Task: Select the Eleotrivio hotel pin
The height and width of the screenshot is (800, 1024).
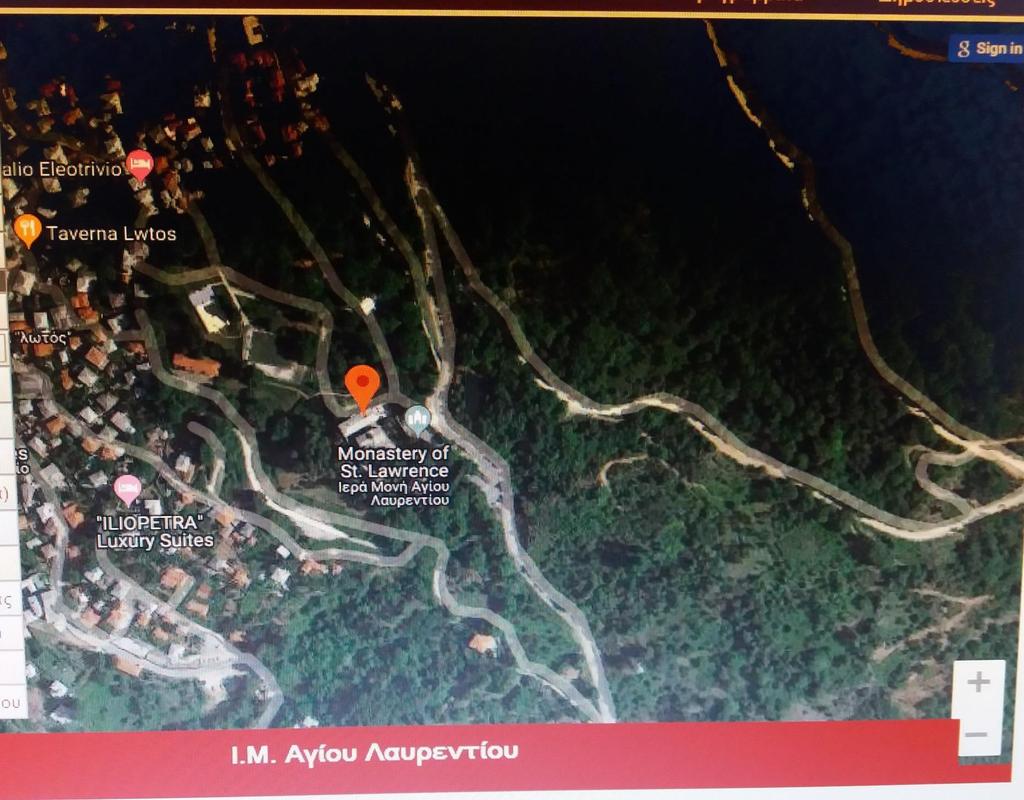Action: click(140, 164)
